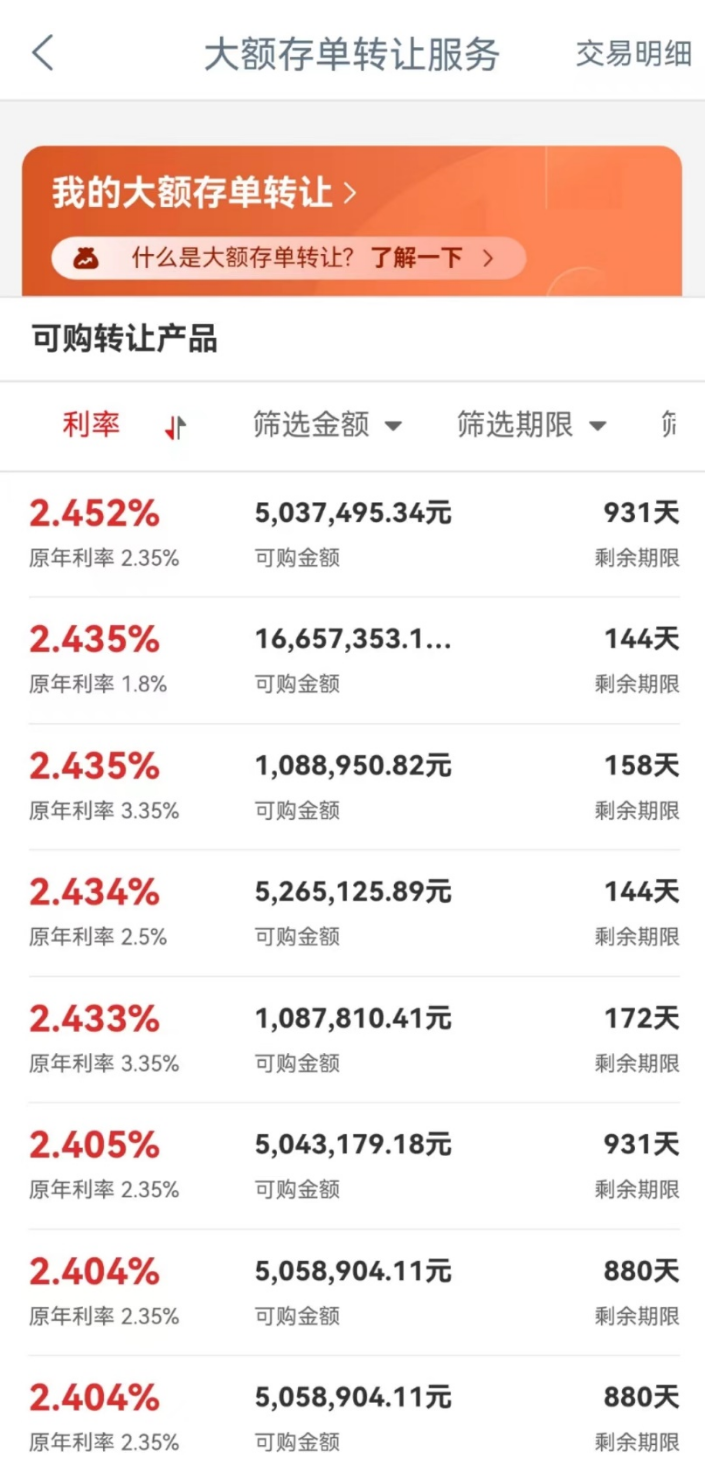The height and width of the screenshot is (1465, 705).
Task: Expand the 筛选期限 filter dropdown
Action: [532, 426]
